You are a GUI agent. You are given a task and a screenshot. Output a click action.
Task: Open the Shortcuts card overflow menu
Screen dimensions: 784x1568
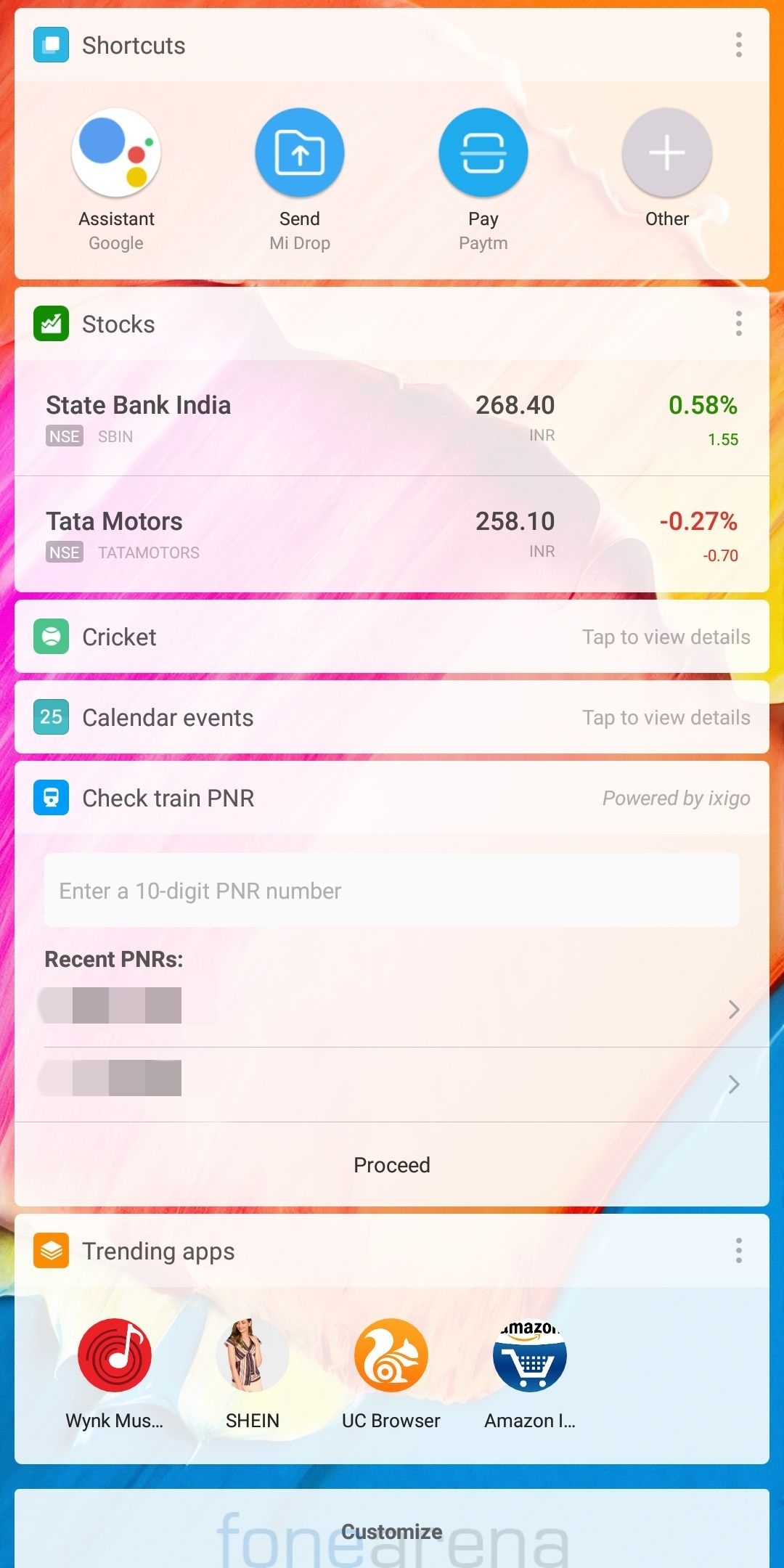pos(738,45)
